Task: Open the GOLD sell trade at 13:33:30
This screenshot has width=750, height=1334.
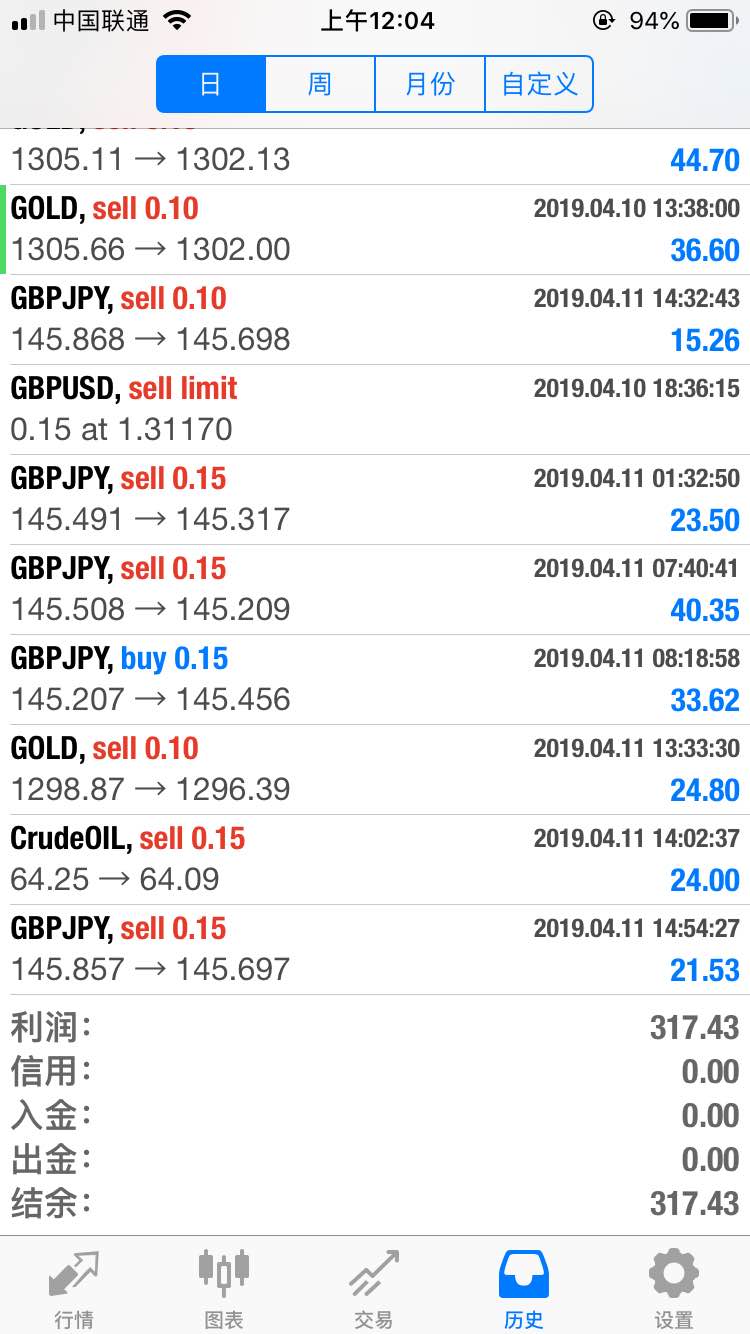Action: point(375,770)
